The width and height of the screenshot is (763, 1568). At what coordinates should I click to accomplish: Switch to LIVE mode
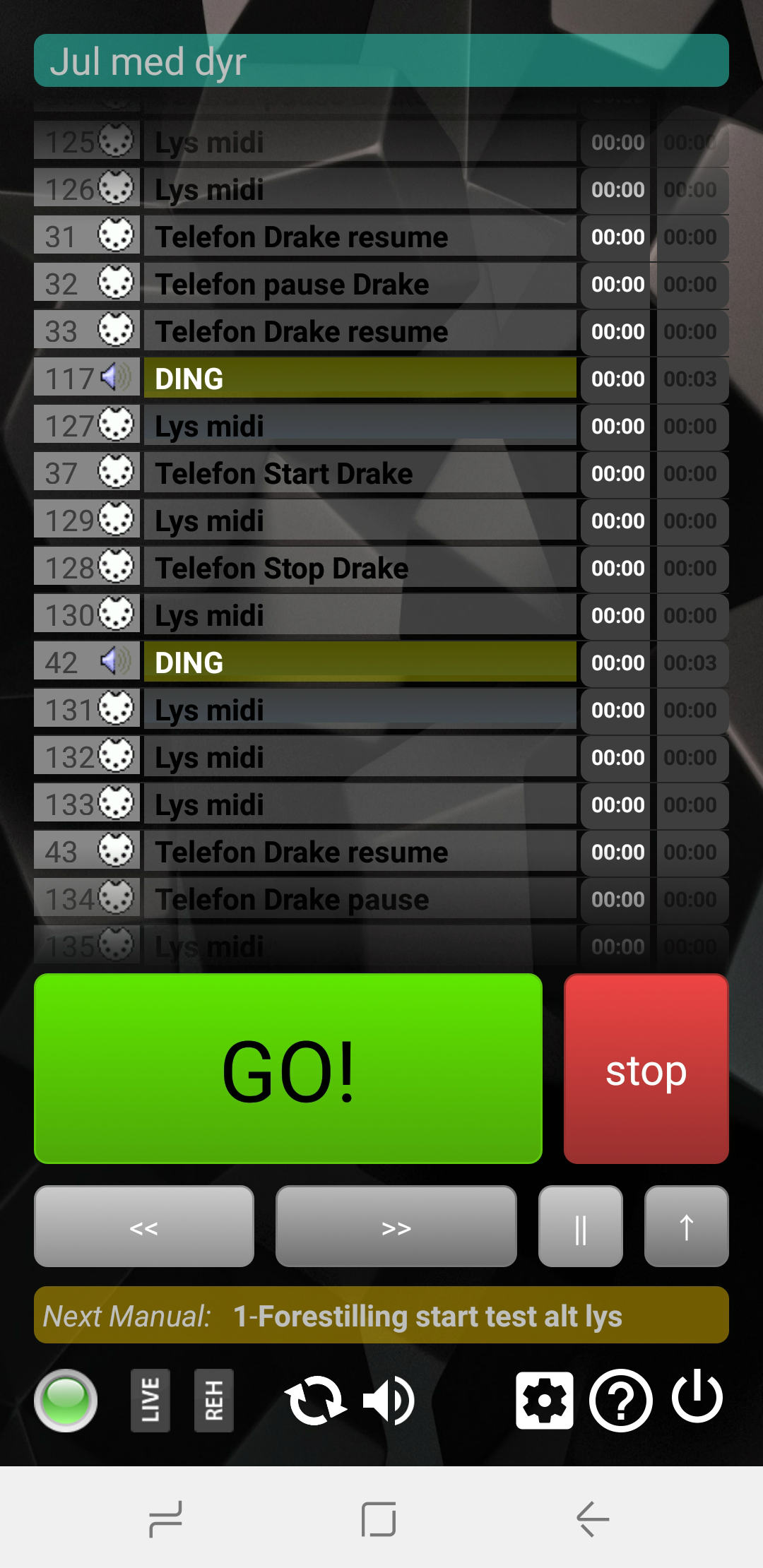point(150,1400)
